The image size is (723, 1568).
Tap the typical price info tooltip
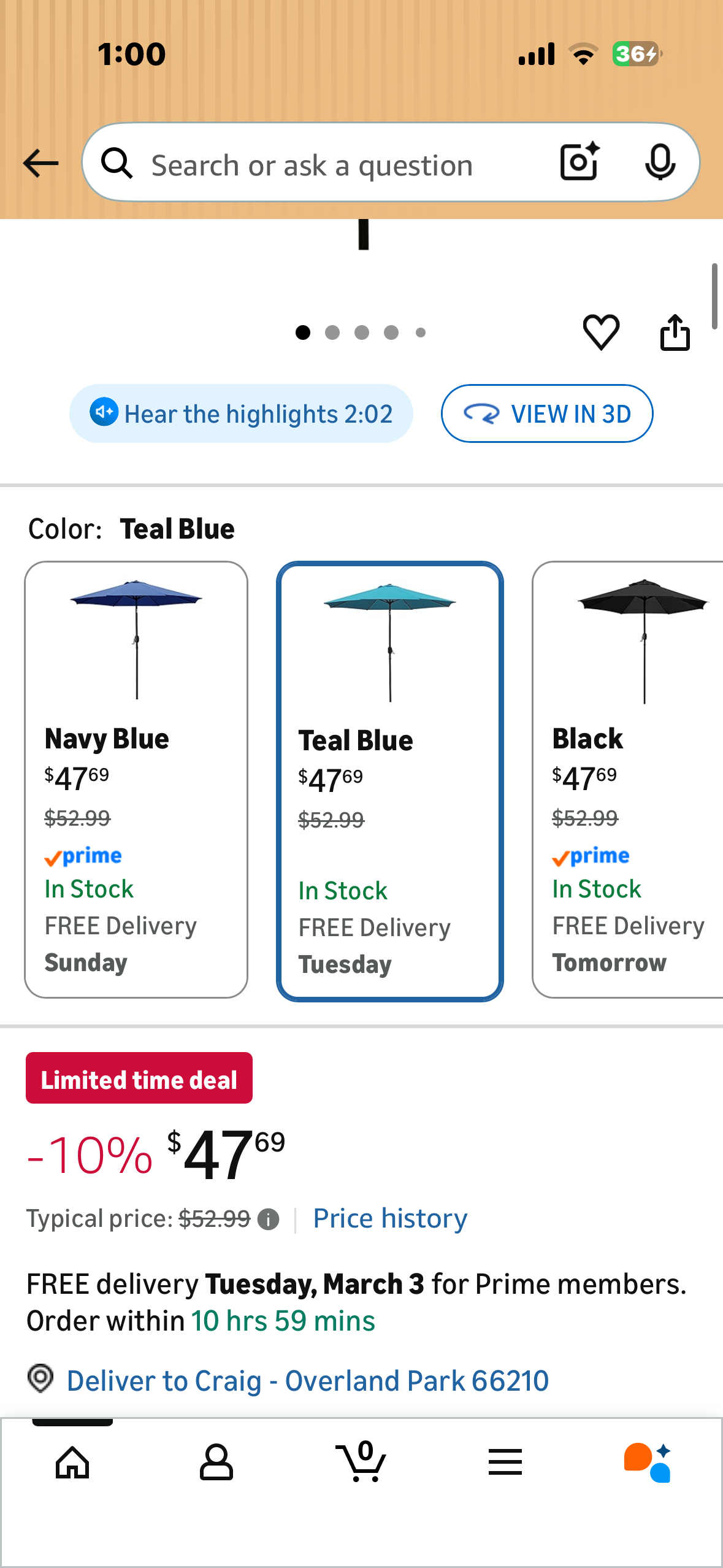coord(269,1218)
